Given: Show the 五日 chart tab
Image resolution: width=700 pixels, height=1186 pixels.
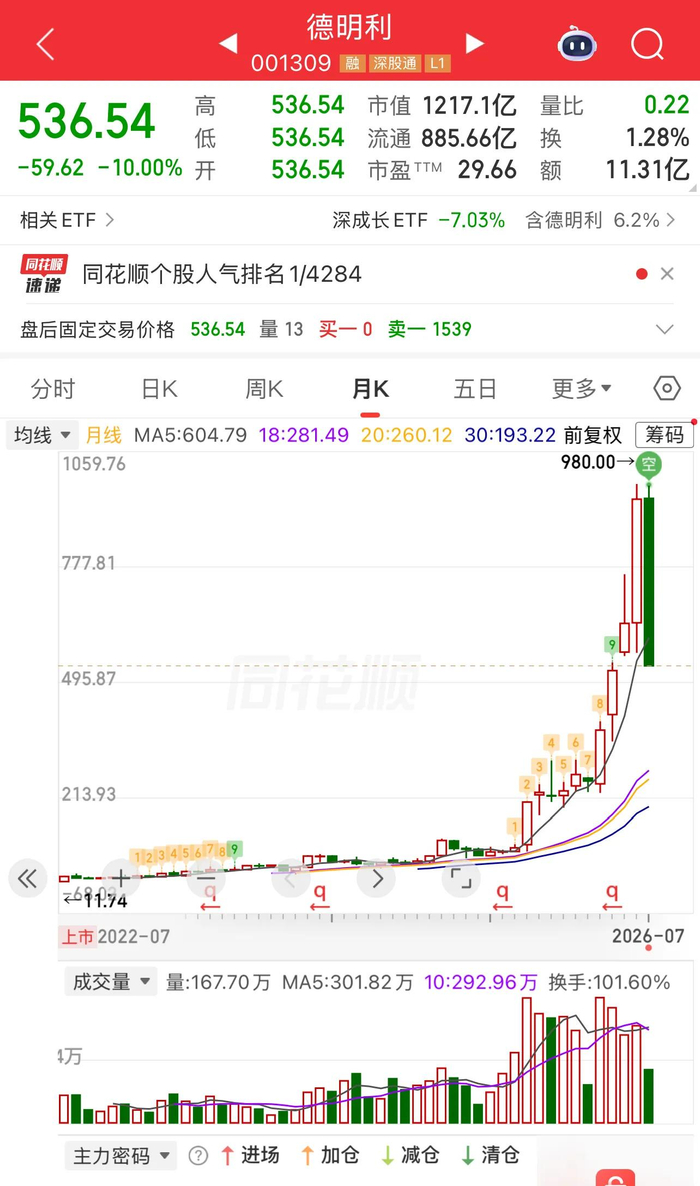Looking at the screenshot, I should 474,389.
